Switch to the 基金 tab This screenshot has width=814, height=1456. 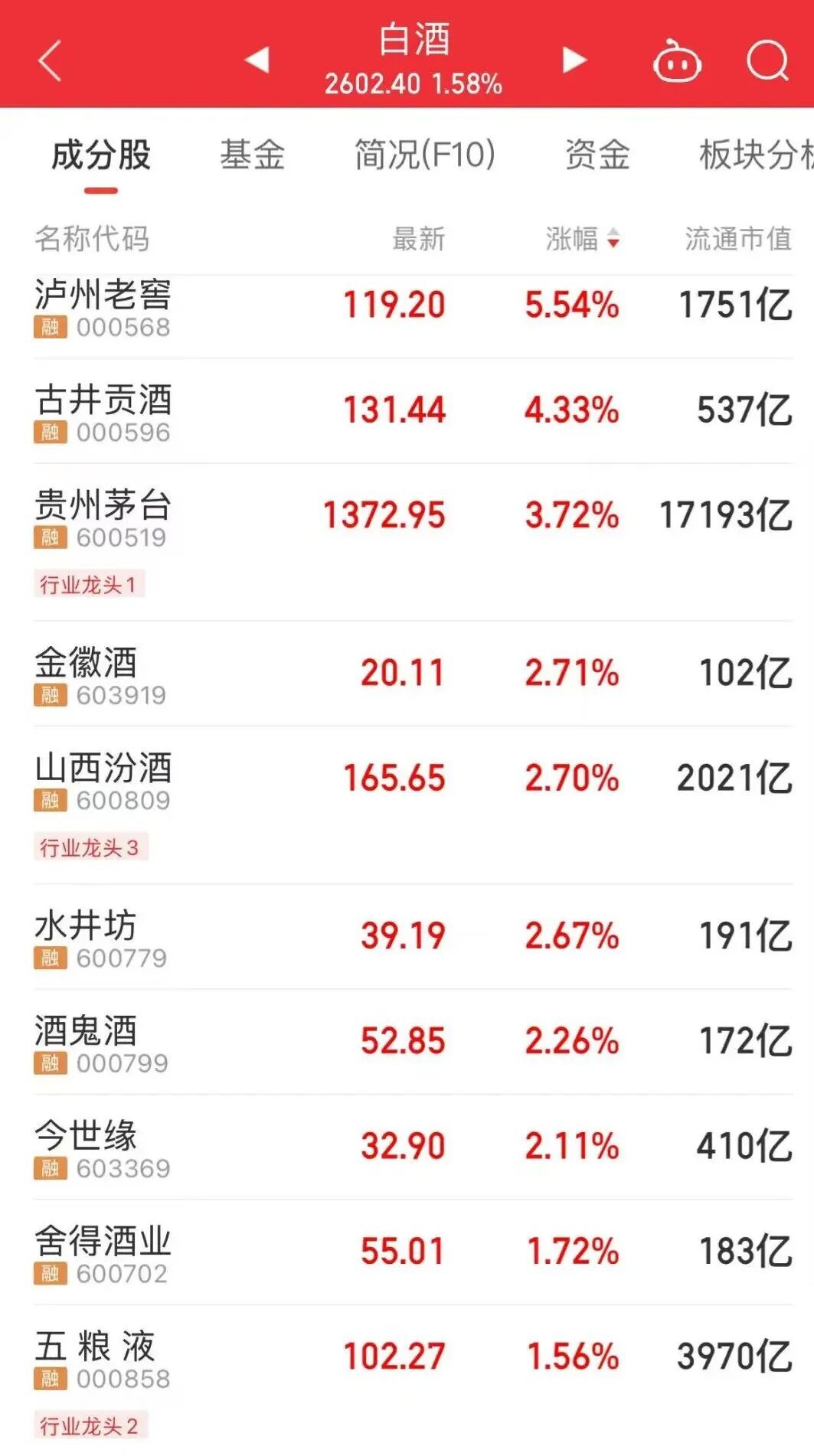[x=252, y=155]
